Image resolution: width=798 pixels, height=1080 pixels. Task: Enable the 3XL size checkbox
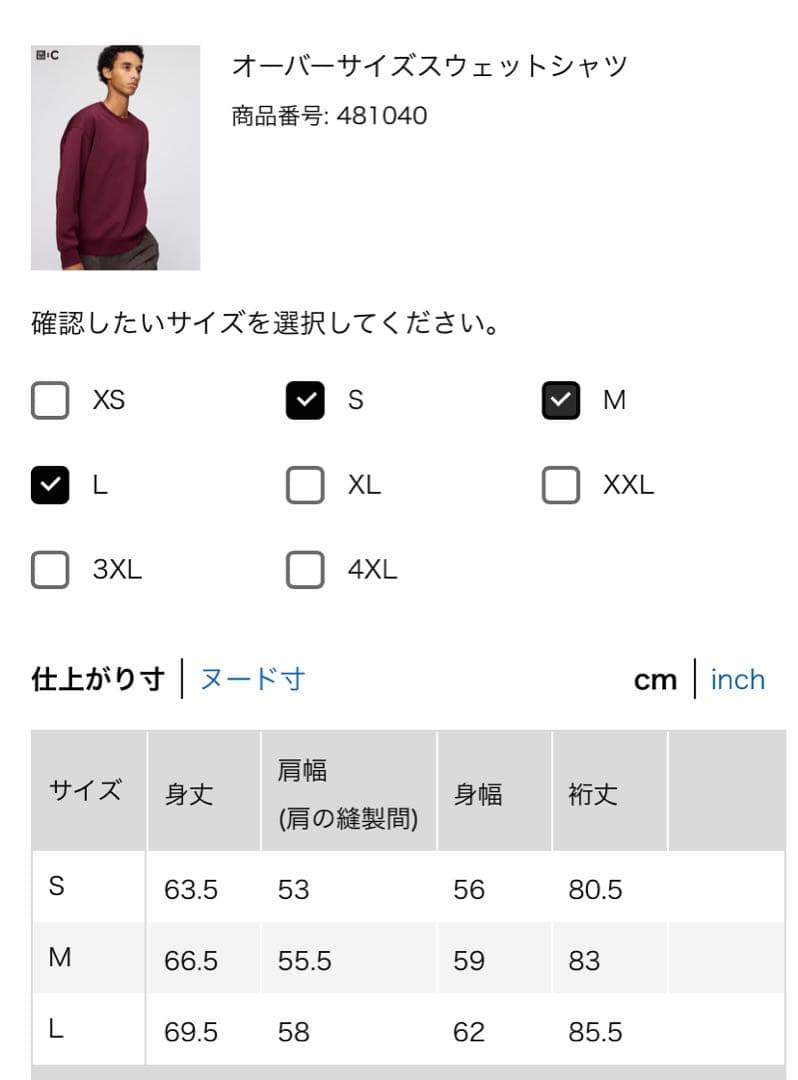pyautogui.click(x=50, y=570)
